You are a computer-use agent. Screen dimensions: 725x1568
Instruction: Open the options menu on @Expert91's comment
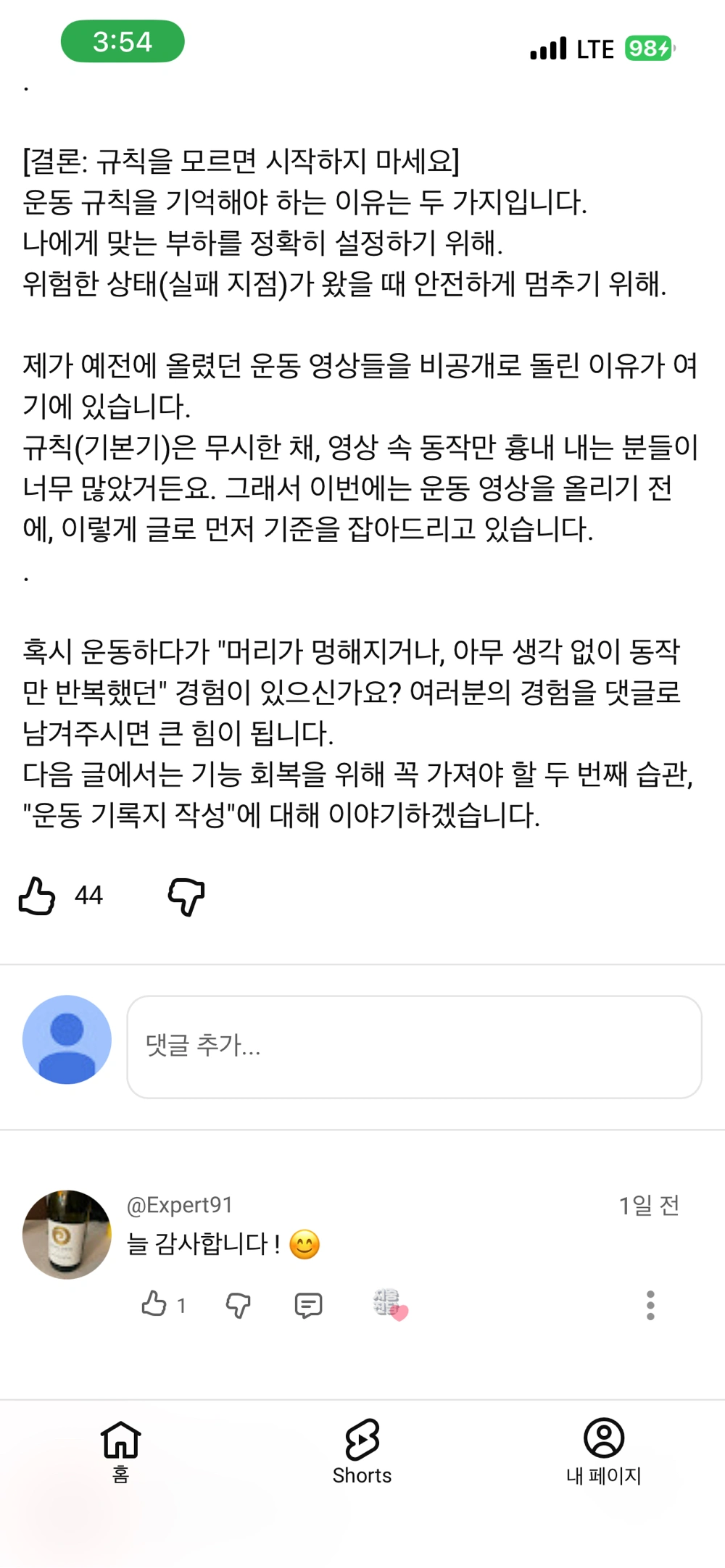(x=650, y=1305)
